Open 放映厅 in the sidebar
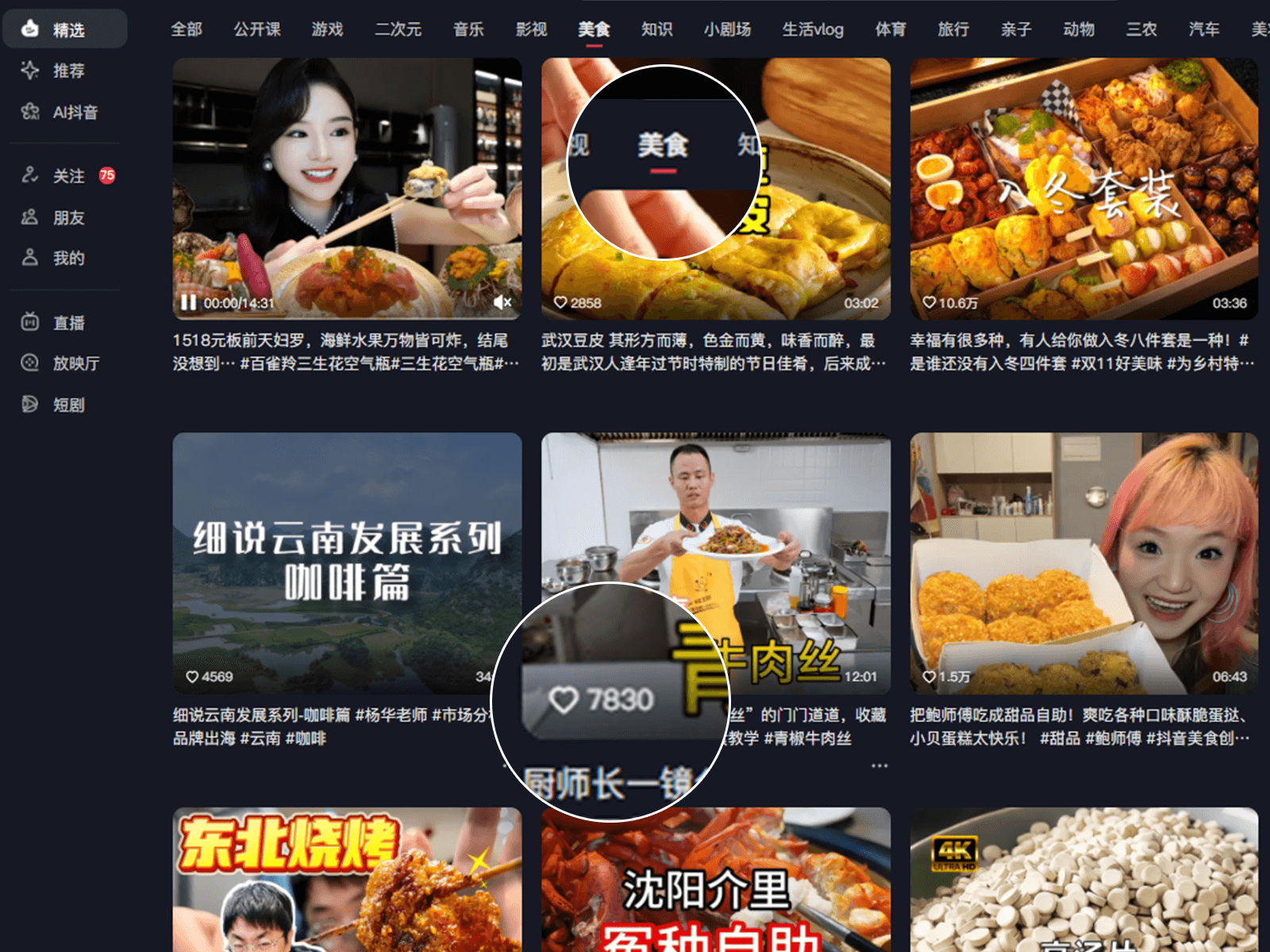 tap(75, 363)
